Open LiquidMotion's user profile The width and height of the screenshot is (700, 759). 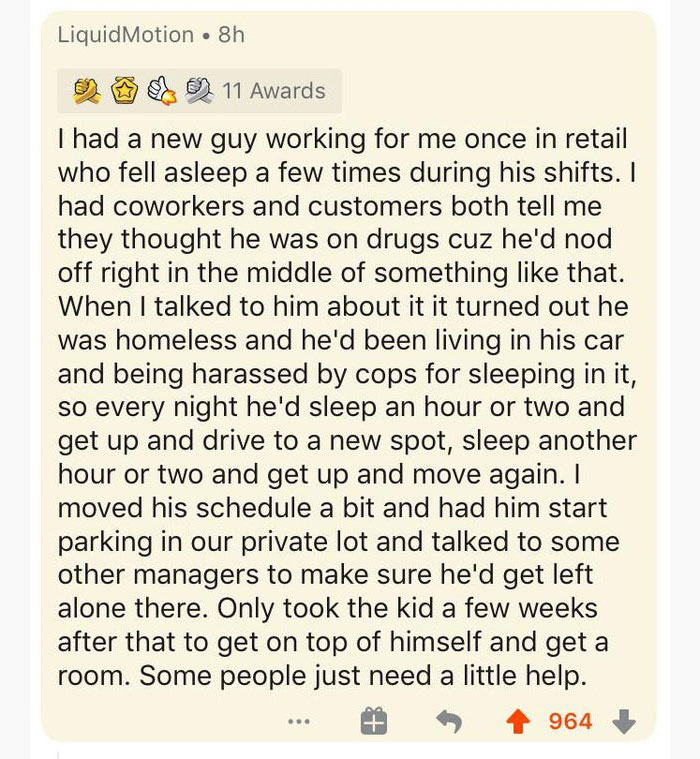(125, 34)
